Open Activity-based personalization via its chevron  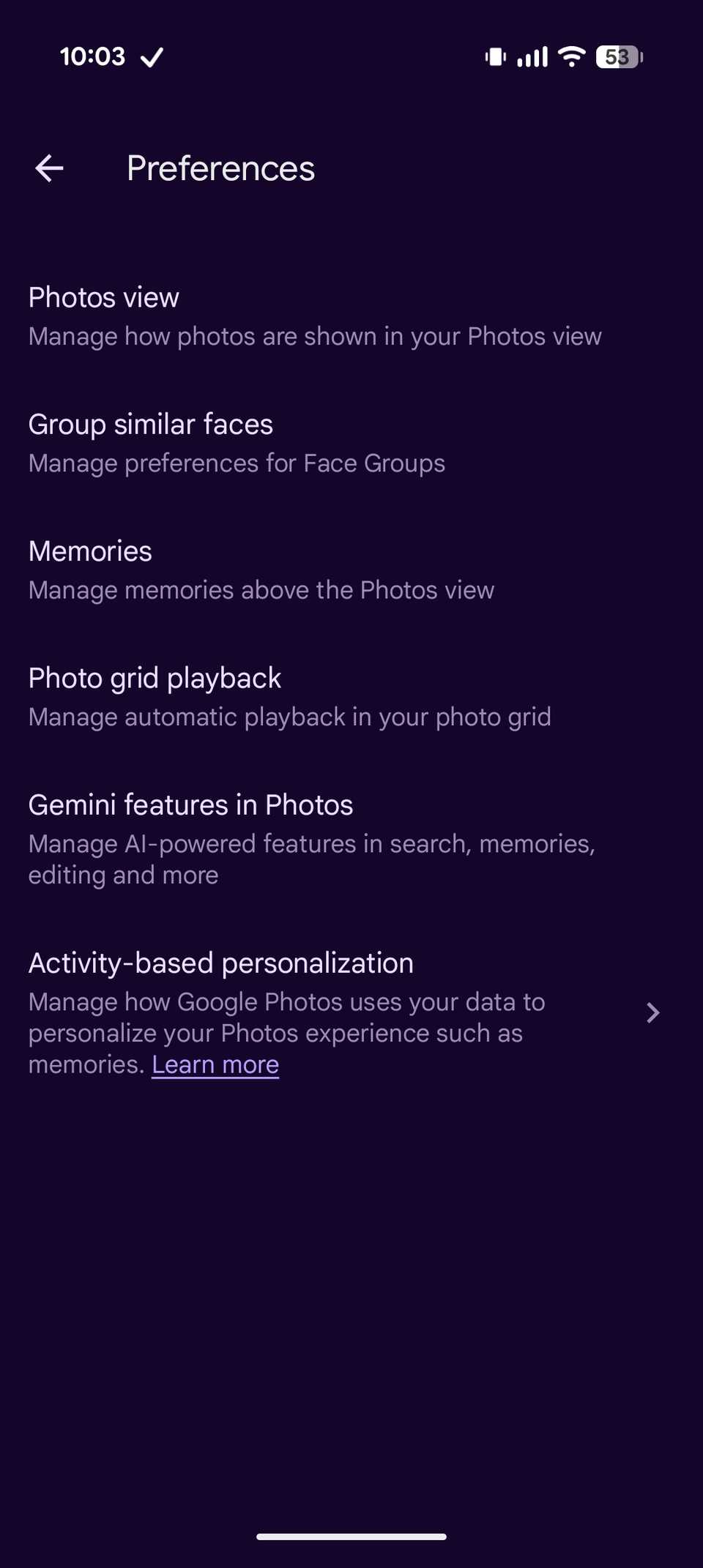click(x=652, y=1013)
